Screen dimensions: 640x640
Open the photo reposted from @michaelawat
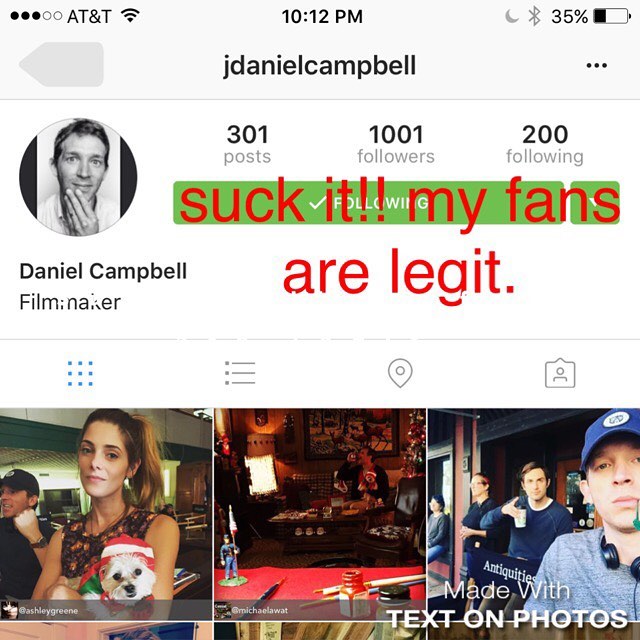[x=320, y=514]
